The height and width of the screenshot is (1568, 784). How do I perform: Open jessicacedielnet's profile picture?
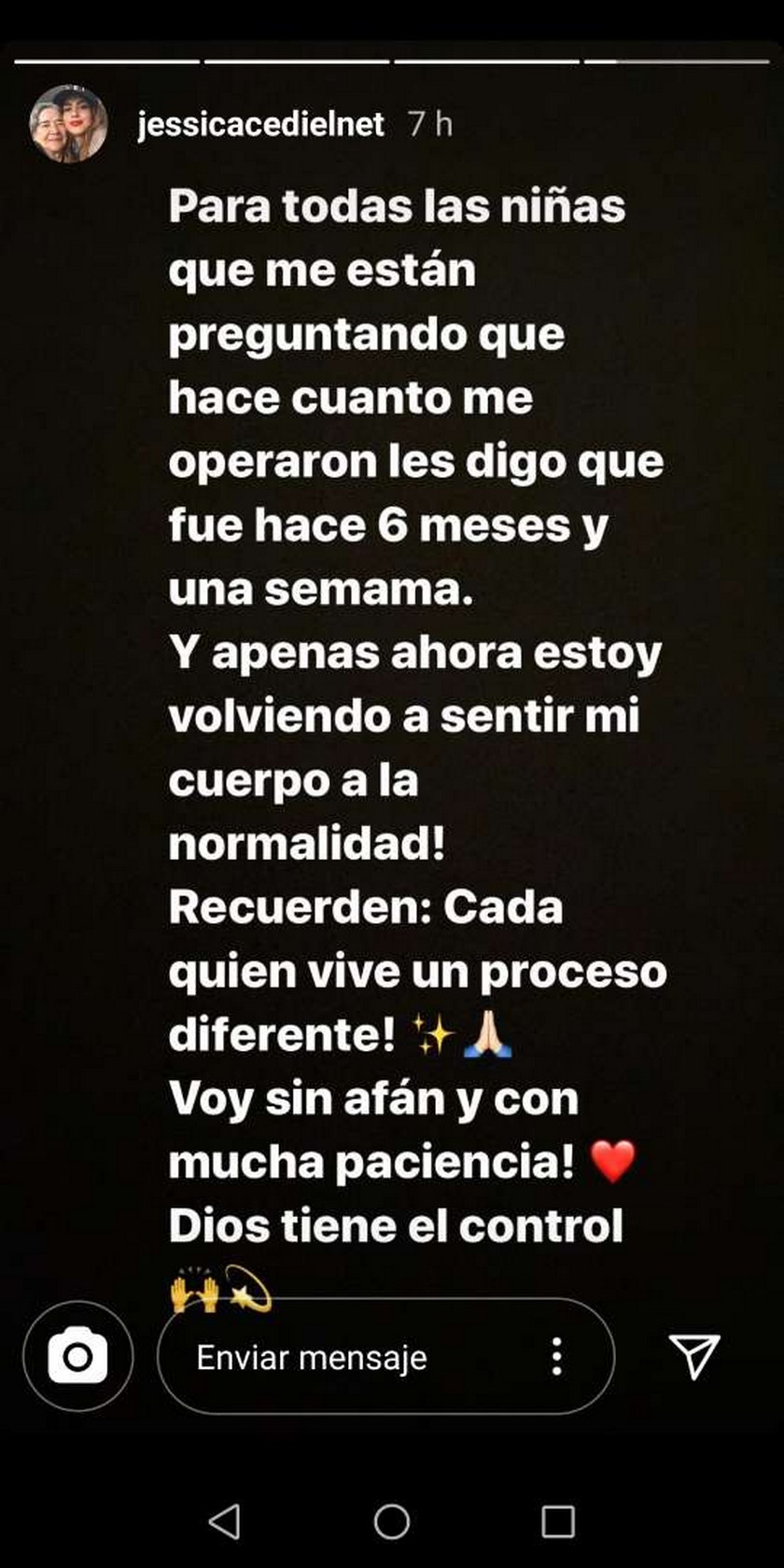70,124
